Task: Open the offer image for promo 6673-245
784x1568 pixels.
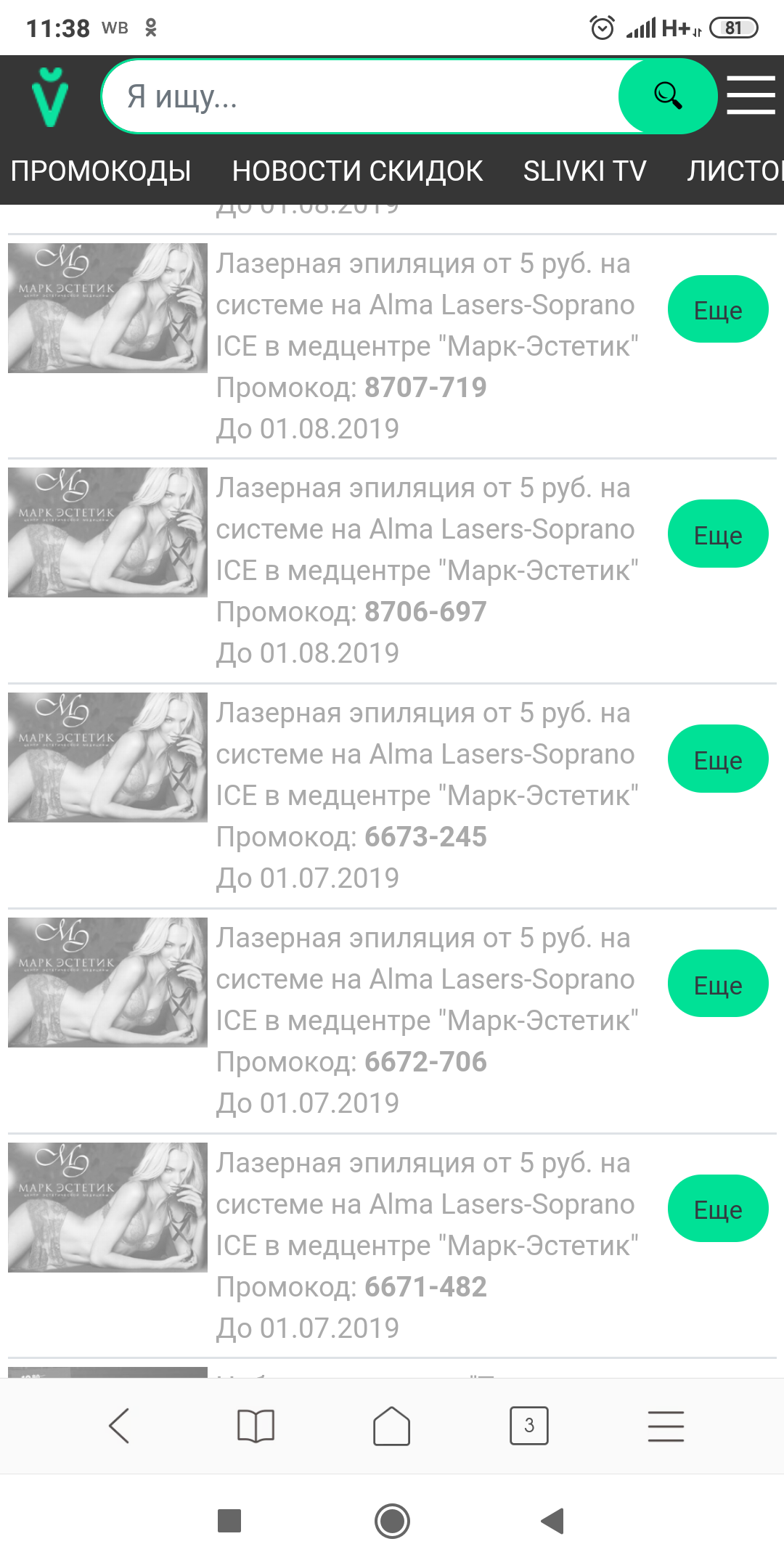Action: [107, 758]
